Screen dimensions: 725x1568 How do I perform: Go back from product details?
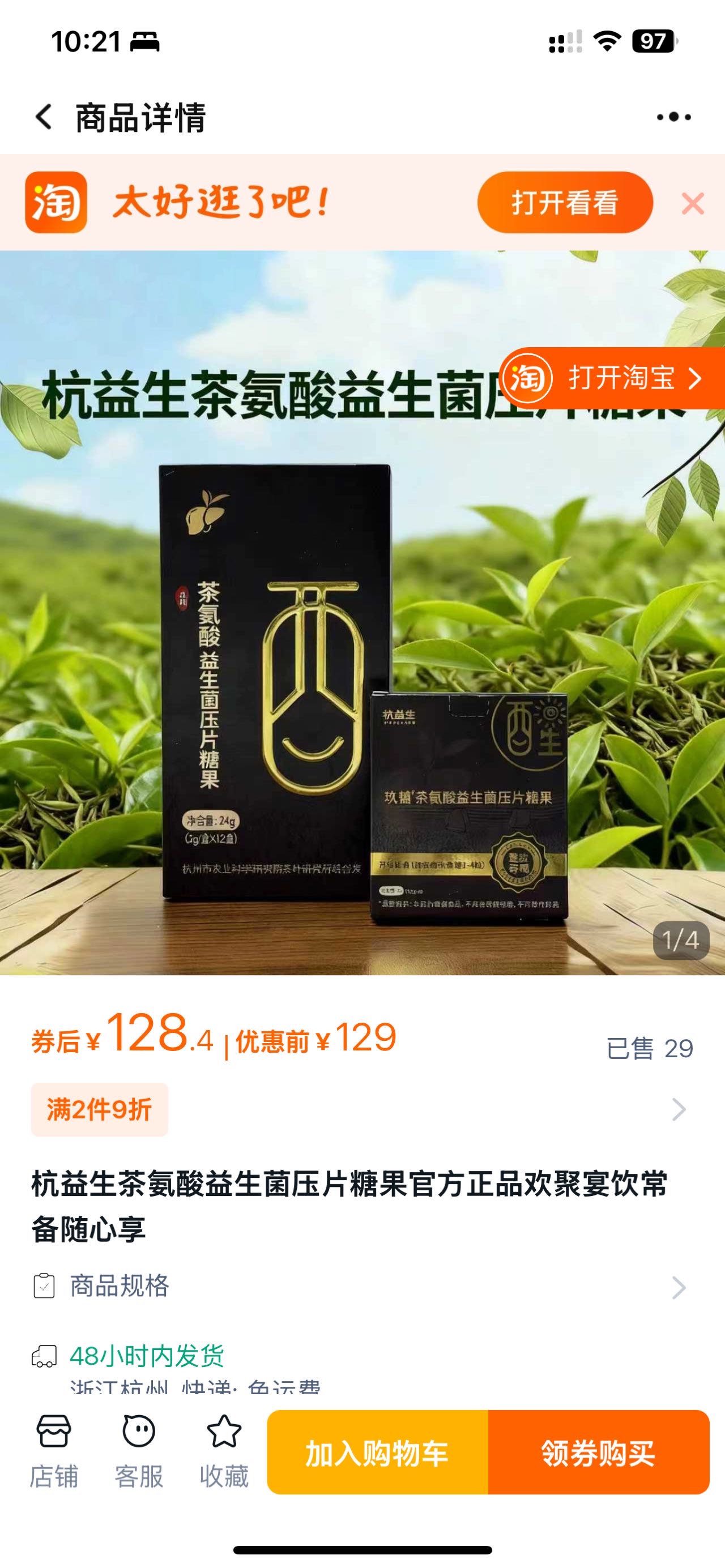tap(44, 117)
